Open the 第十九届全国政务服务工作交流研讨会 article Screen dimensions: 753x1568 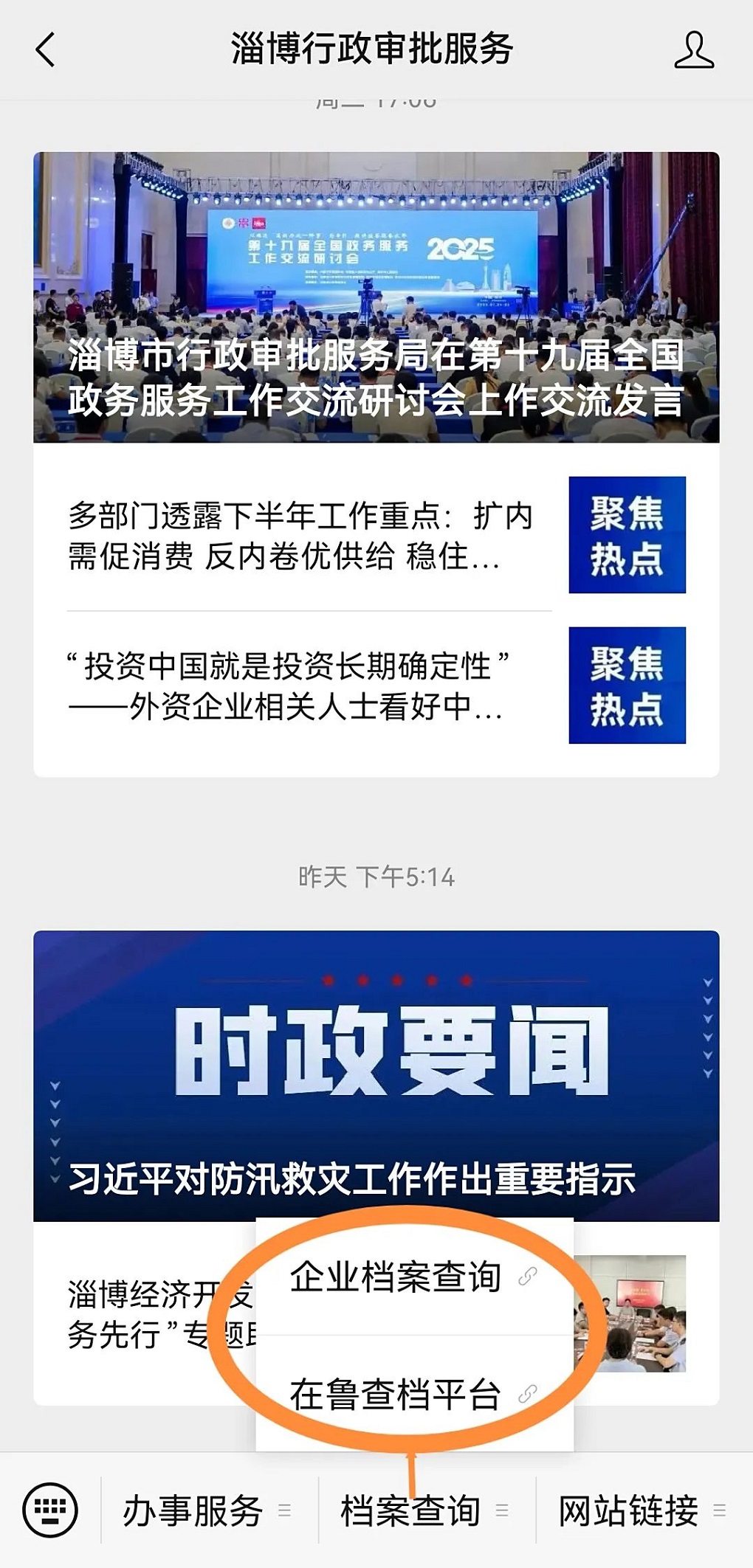coord(376,297)
